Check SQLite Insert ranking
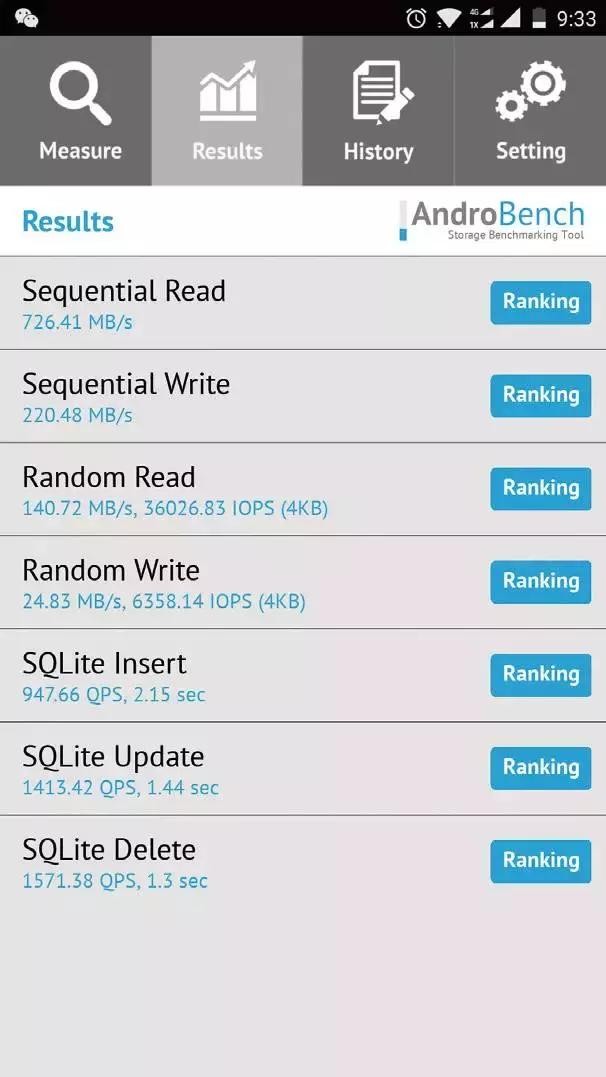This screenshot has height=1077, width=606. (x=540, y=674)
